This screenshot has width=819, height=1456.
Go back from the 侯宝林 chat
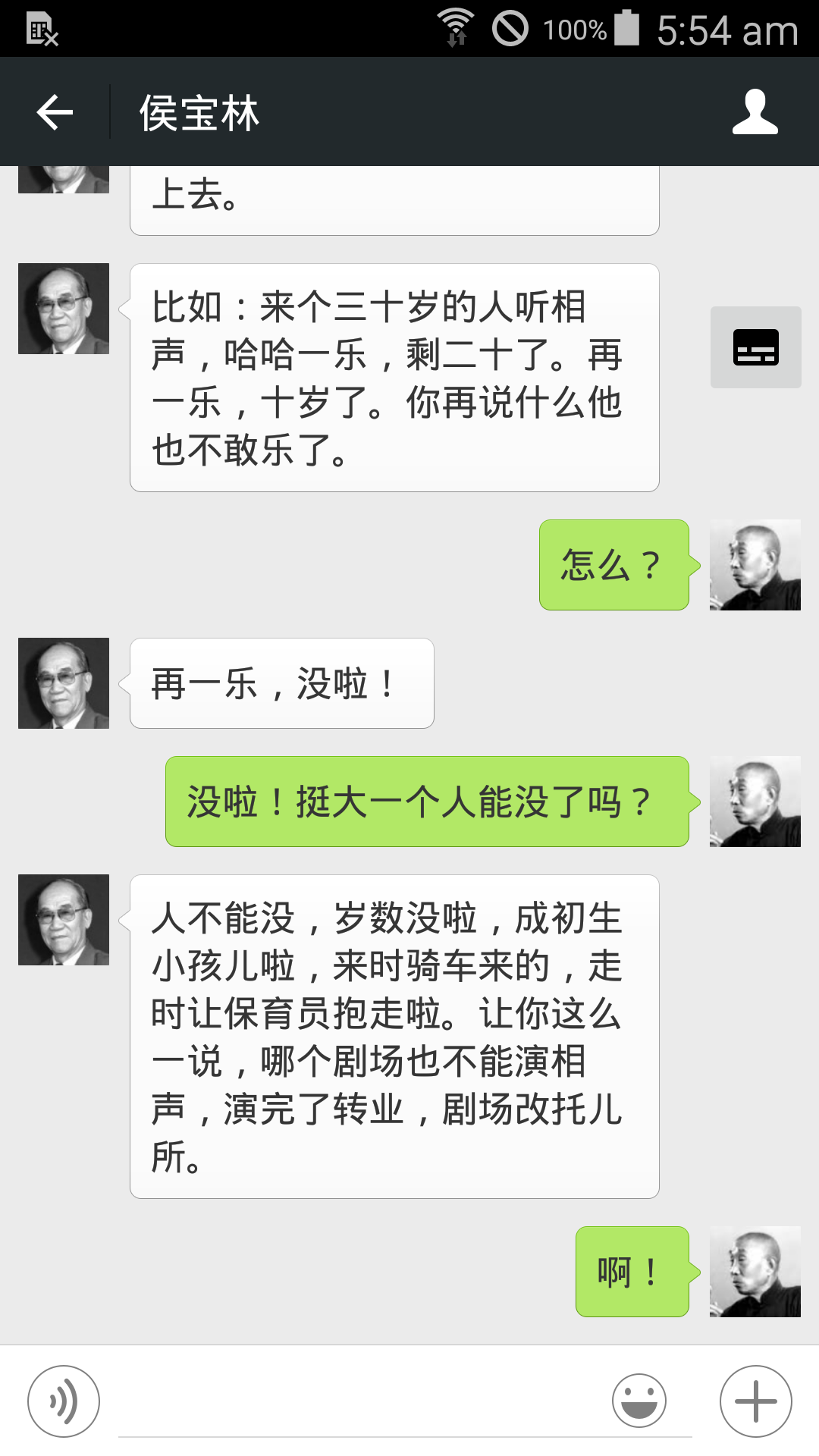55,112
